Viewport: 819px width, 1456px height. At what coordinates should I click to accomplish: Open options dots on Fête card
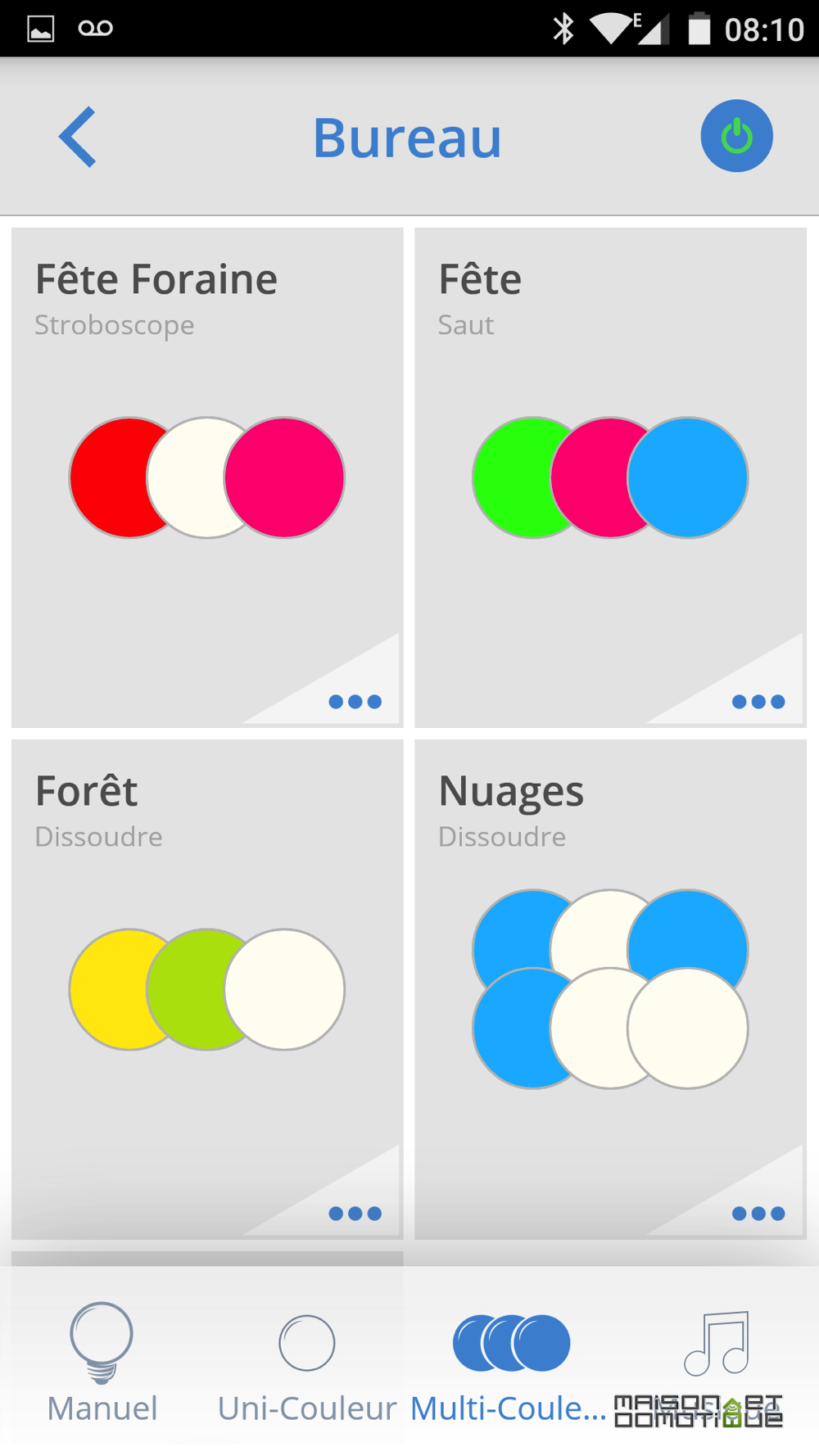[758, 702]
